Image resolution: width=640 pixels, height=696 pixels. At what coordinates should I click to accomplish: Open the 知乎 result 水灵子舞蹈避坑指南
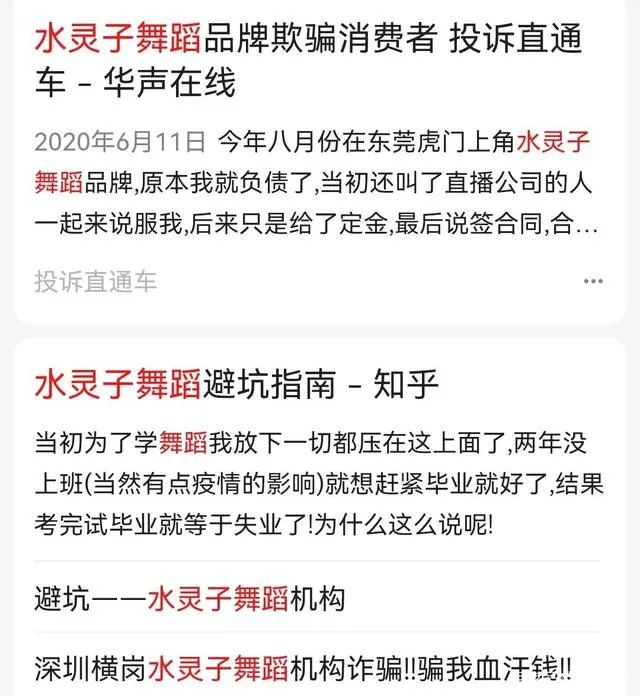236,382
